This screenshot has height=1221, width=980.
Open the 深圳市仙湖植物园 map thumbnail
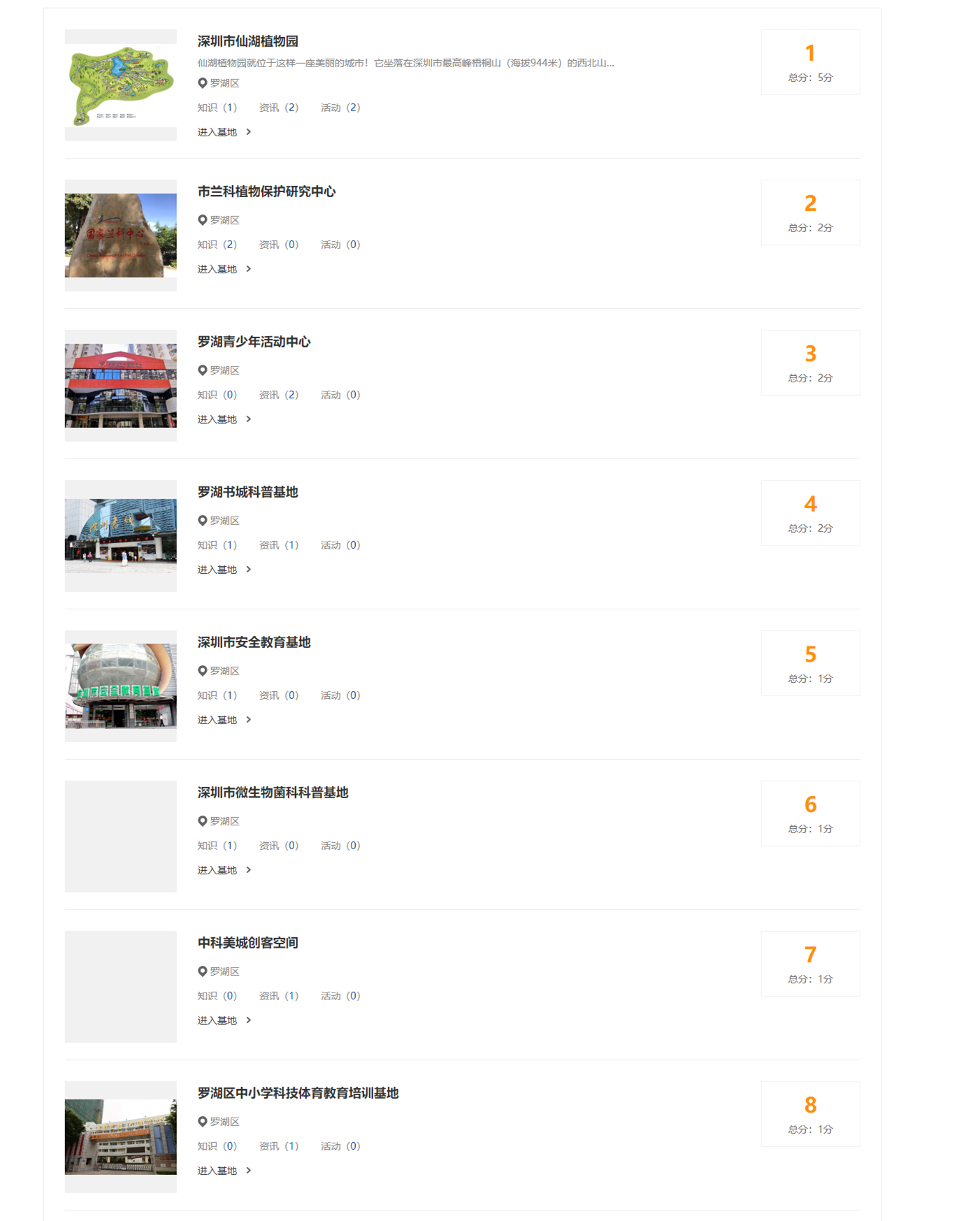click(x=121, y=85)
